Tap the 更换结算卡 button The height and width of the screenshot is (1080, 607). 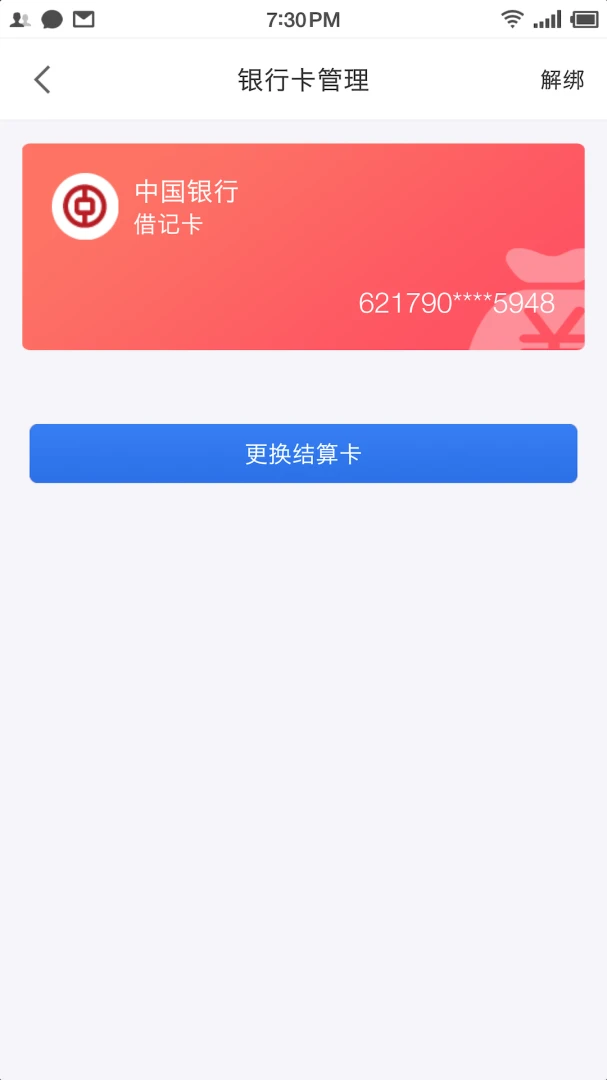click(303, 454)
